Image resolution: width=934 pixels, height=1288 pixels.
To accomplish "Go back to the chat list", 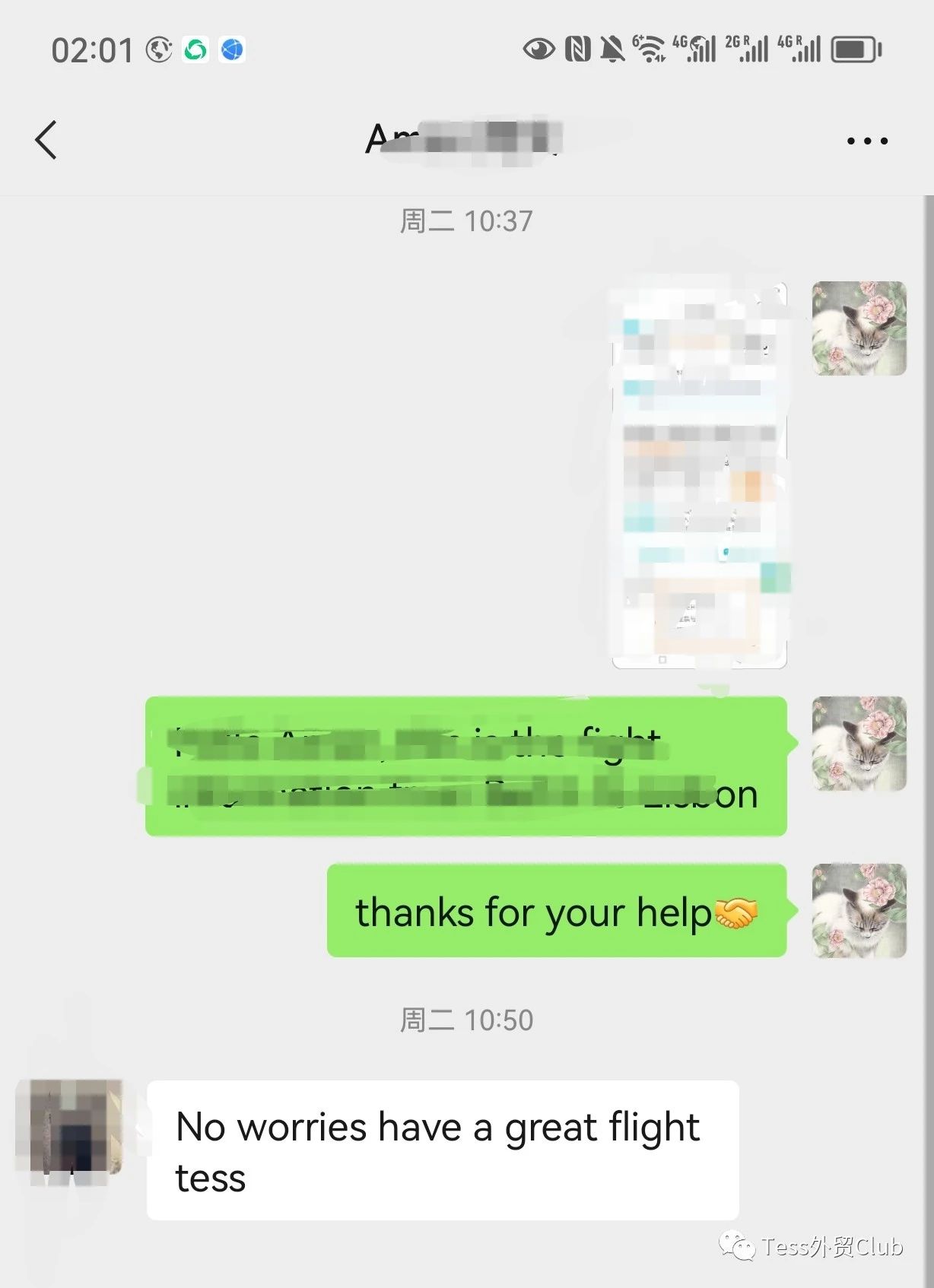I will click(x=46, y=141).
